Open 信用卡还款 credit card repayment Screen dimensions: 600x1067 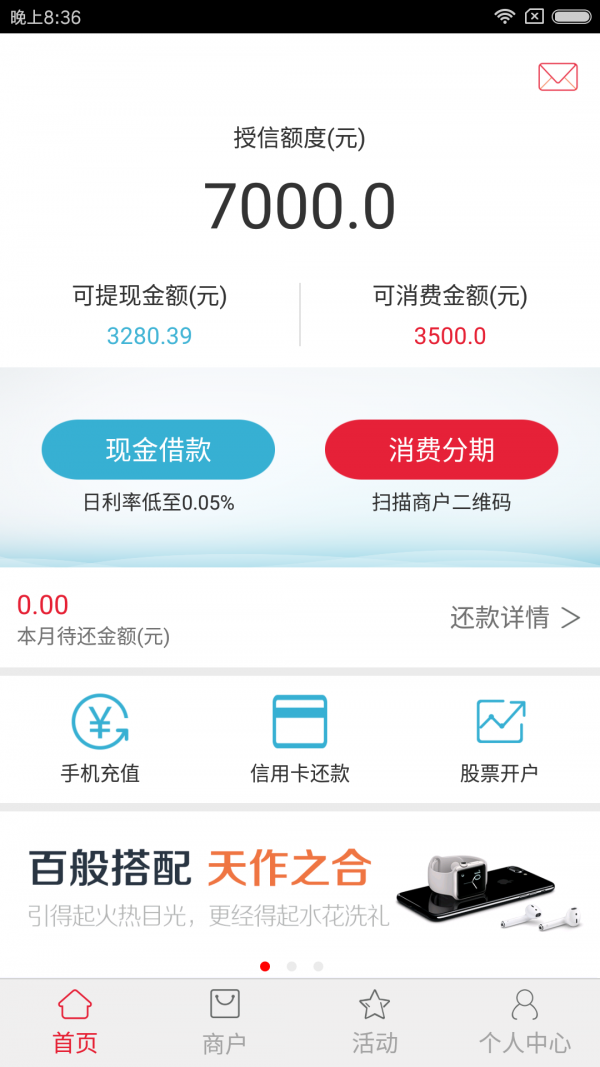coord(300,739)
